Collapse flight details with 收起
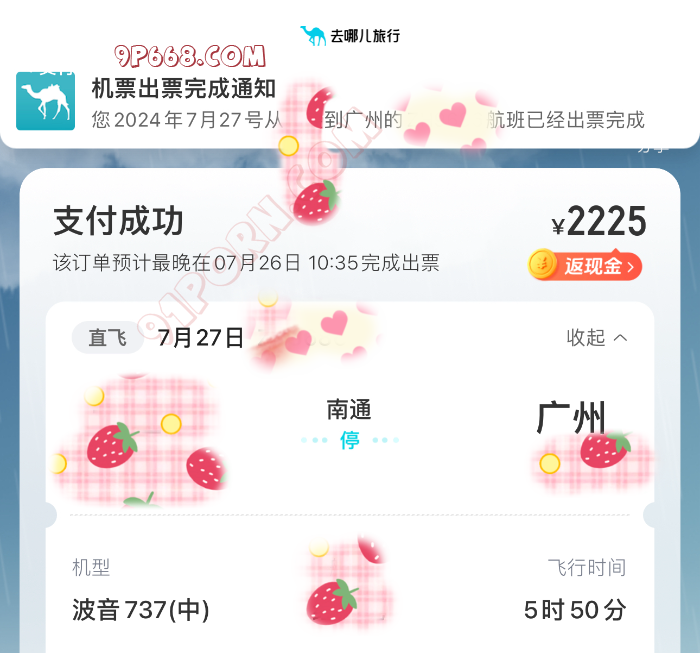This screenshot has width=700, height=653. (x=597, y=338)
